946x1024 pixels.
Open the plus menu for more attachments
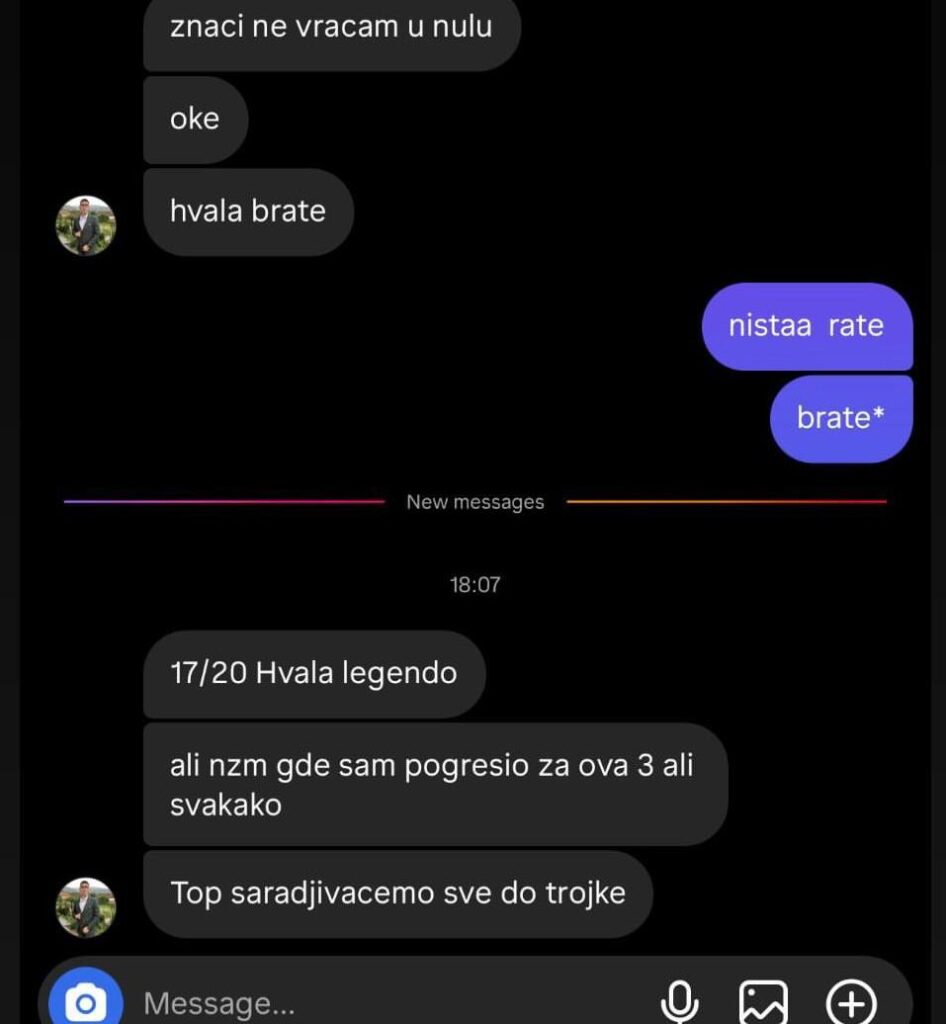[851, 1002]
